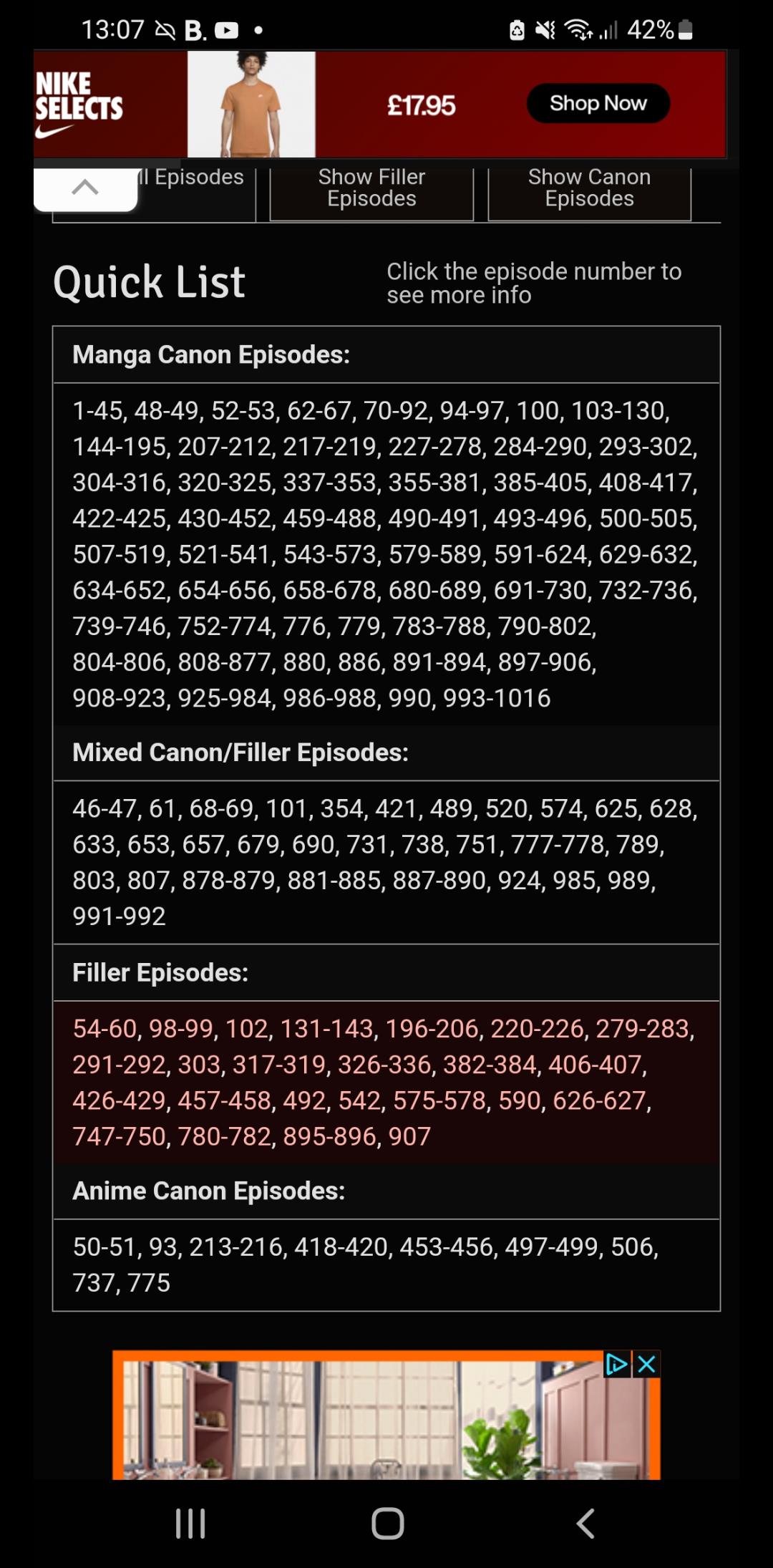Open filler episode 907
Image resolution: width=773 pixels, height=1568 pixels.
tap(409, 1136)
